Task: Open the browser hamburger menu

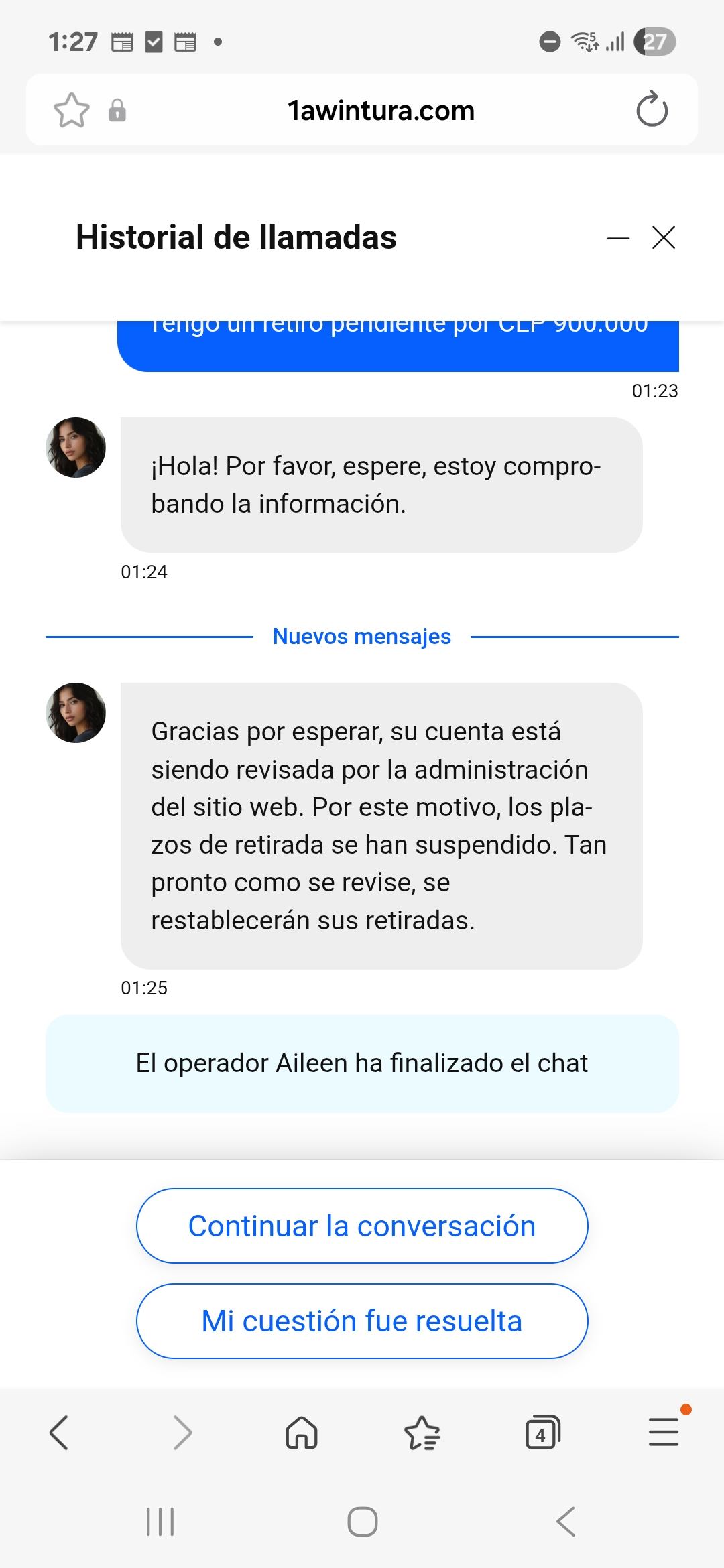Action: pyautogui.click(x=664, y=1433)
